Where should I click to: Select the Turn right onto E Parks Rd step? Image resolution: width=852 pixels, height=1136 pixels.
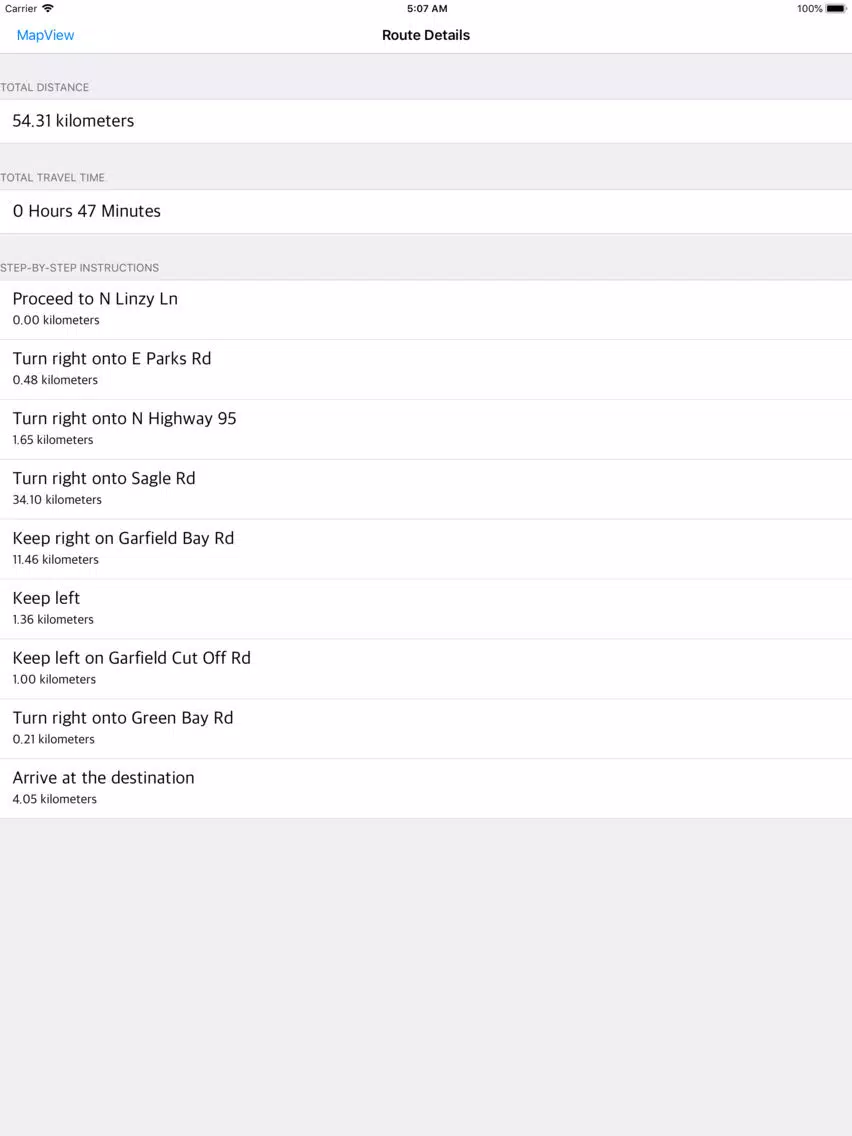[426, 369]
